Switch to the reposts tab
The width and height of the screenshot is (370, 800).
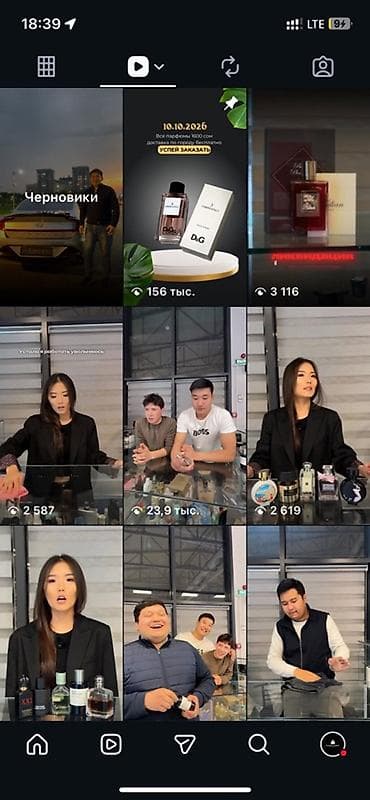pyautogui.click(x=230, y=66)
